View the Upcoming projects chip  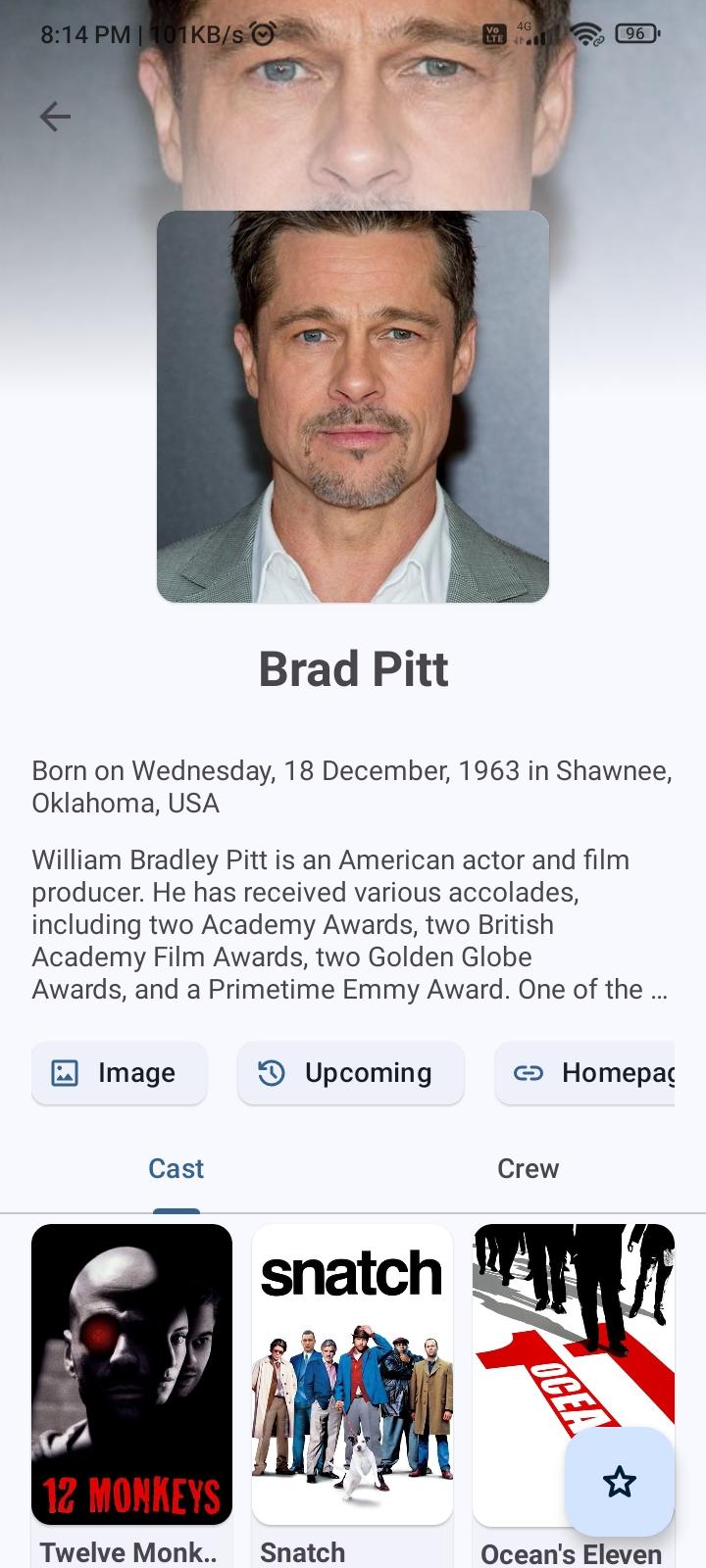click(x=350, y=1073)
